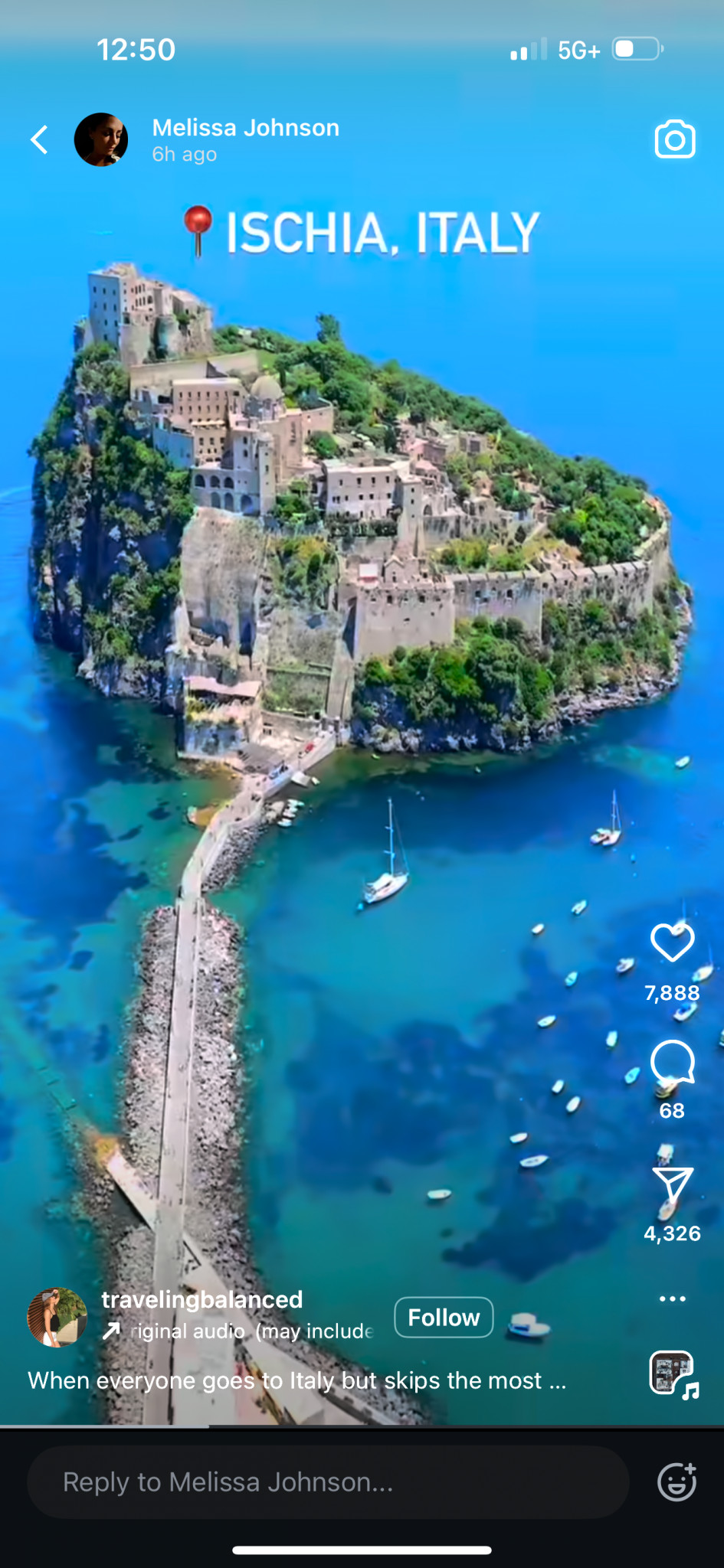Open the reel's audio track thumbnail
Image resolution: width=724 pixels, height=1568 pixels.
point(673,1374)
